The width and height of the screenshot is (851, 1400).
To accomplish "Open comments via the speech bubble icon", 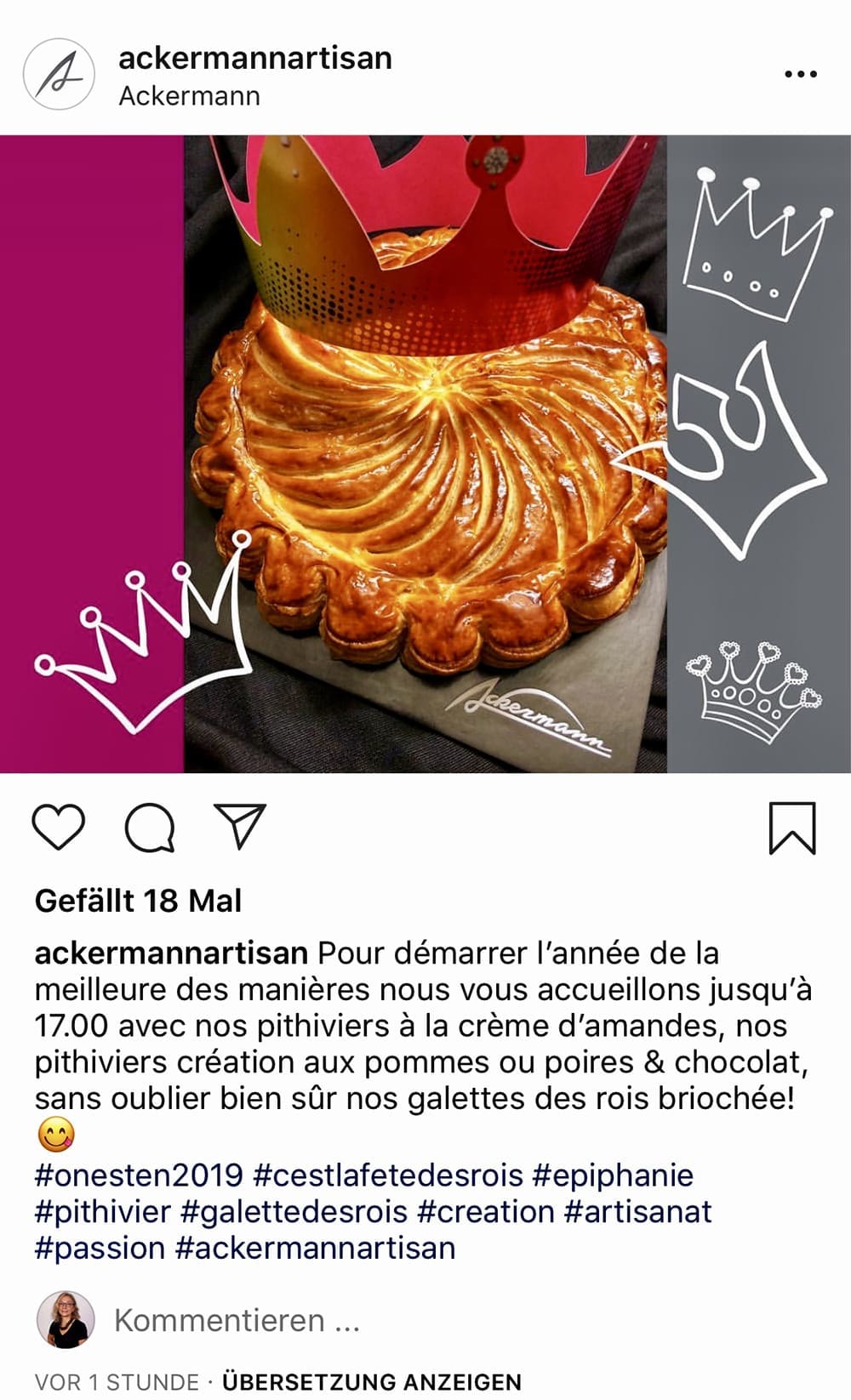I will (151, 828).
